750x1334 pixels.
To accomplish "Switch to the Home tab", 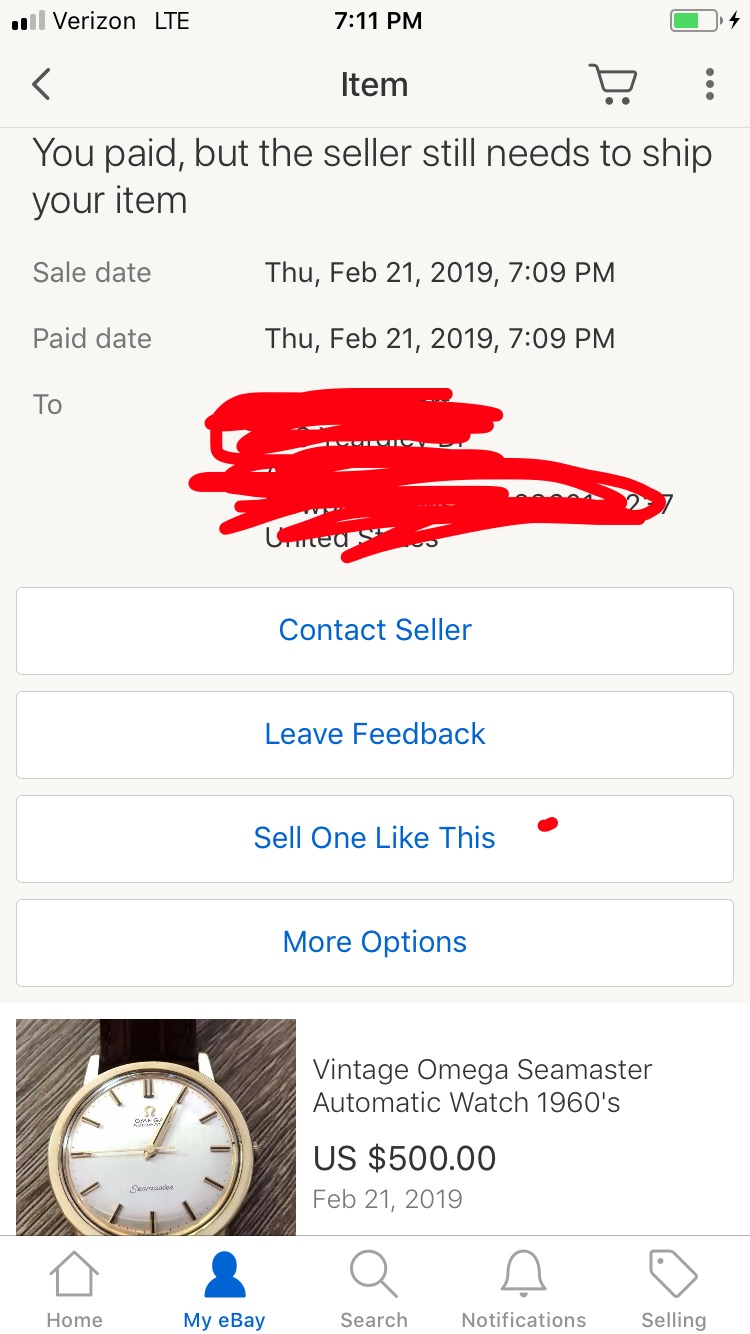I will click(75, 1290).
